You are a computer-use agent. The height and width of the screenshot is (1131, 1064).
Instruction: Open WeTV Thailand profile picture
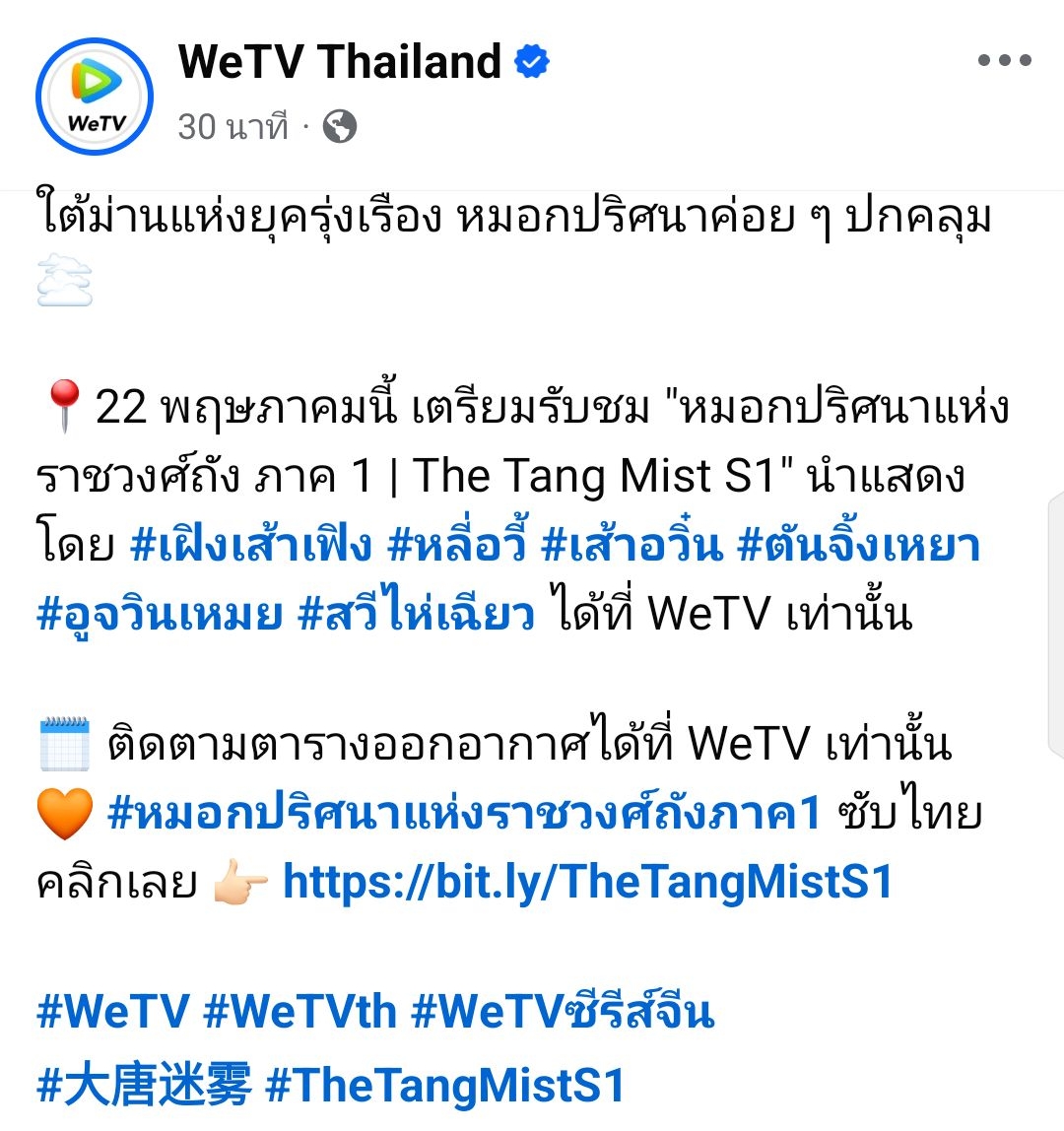point(95,96)
